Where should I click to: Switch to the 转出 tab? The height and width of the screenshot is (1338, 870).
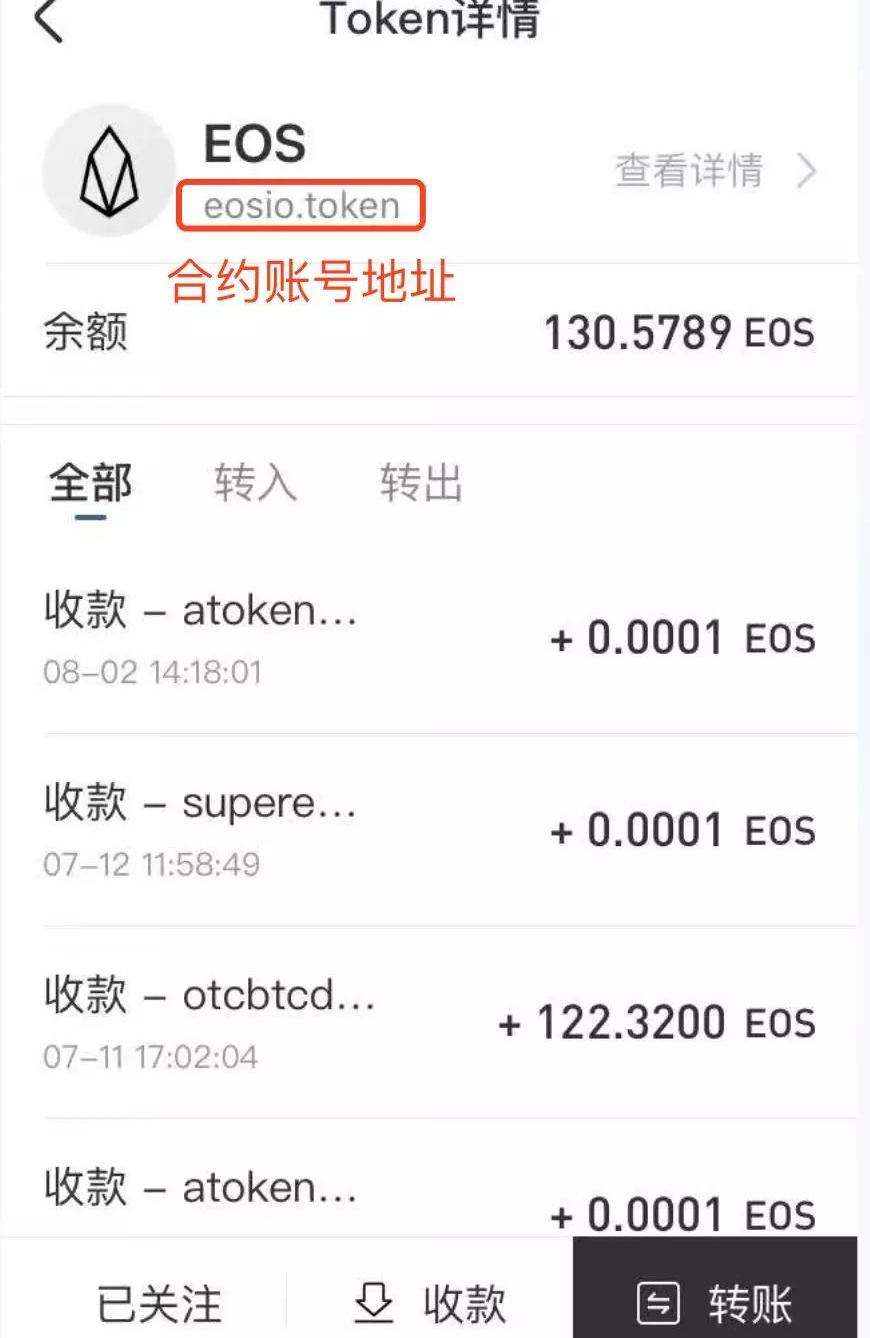421,484
